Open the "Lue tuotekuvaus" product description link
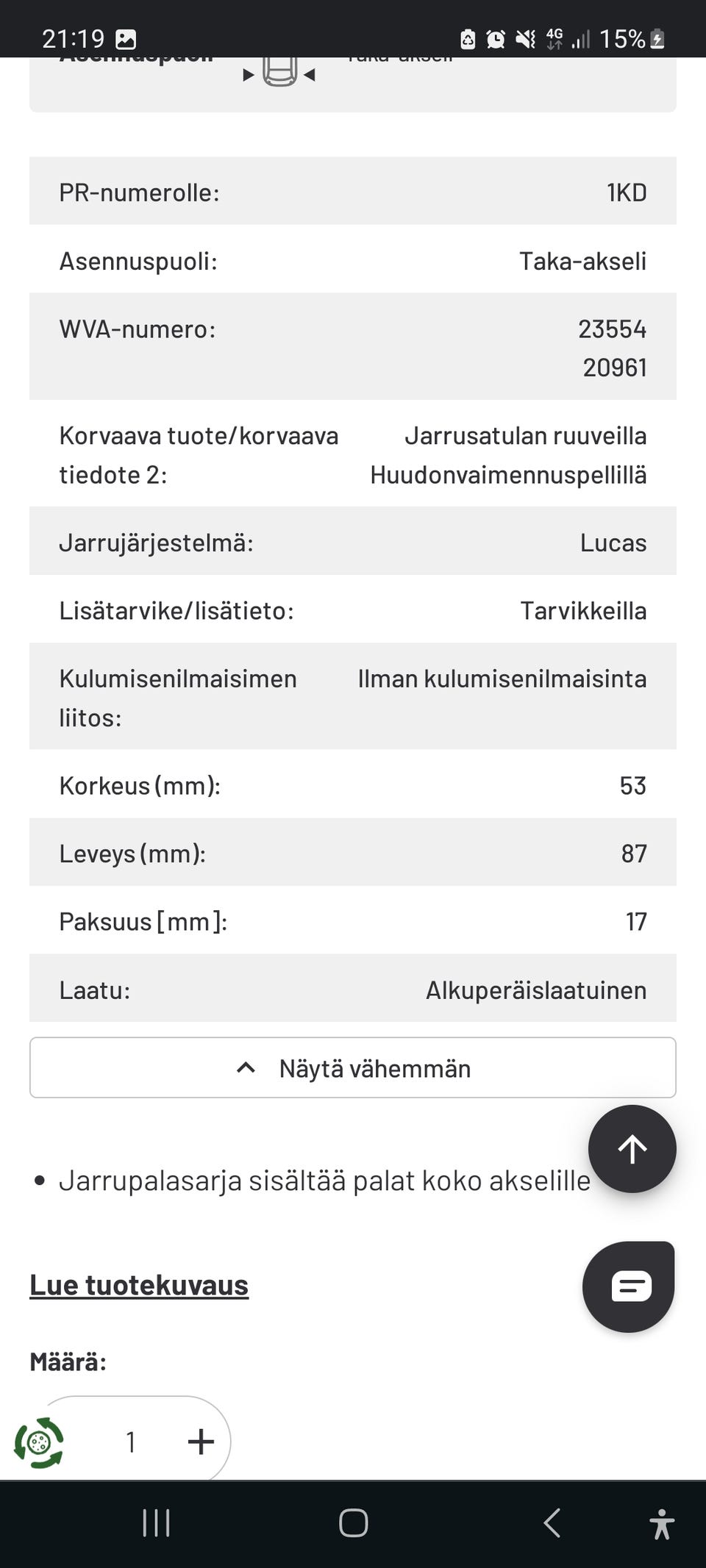 pos(139,1284)
